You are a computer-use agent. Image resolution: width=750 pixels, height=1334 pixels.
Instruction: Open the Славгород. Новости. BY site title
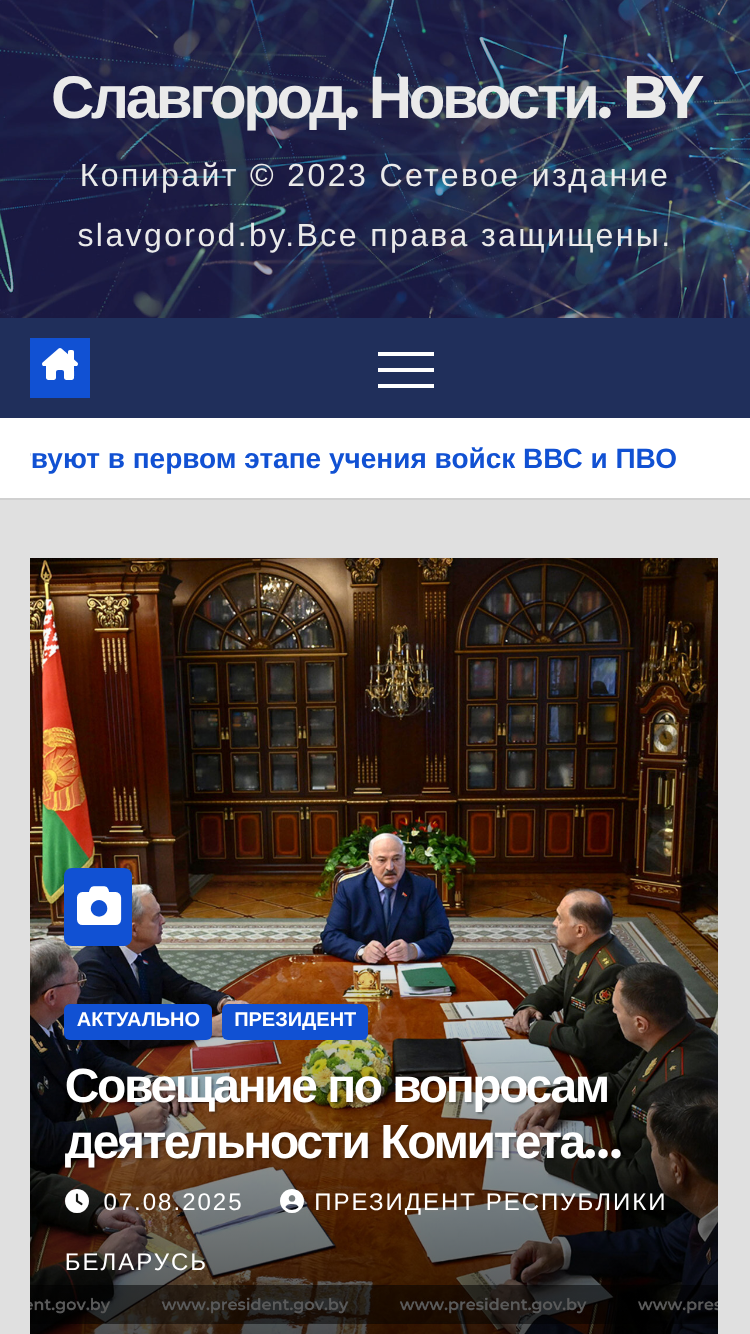pyautogui.click(x=376, y=99)
